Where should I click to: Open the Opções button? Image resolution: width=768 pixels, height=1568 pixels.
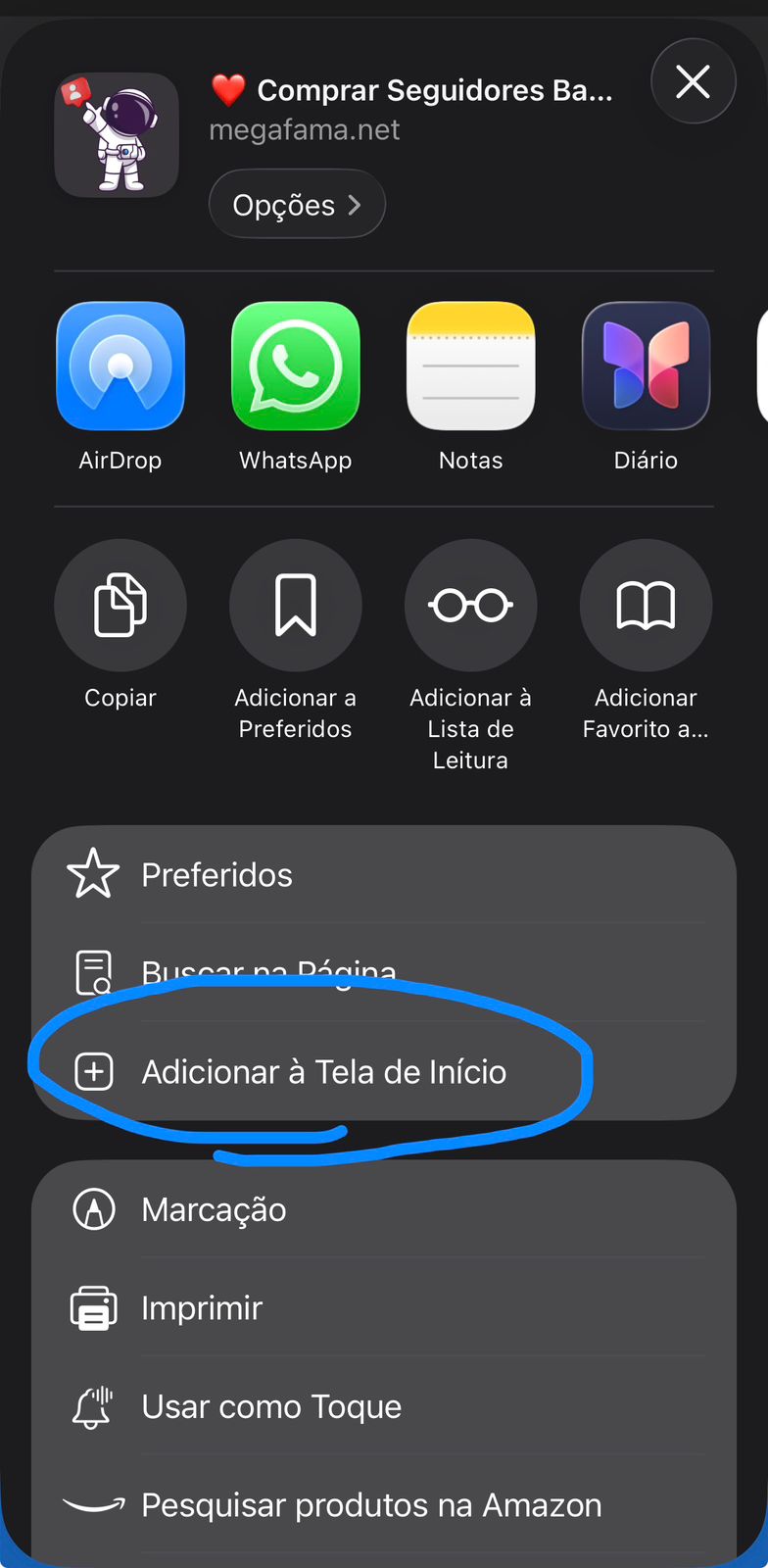point(297,205)
